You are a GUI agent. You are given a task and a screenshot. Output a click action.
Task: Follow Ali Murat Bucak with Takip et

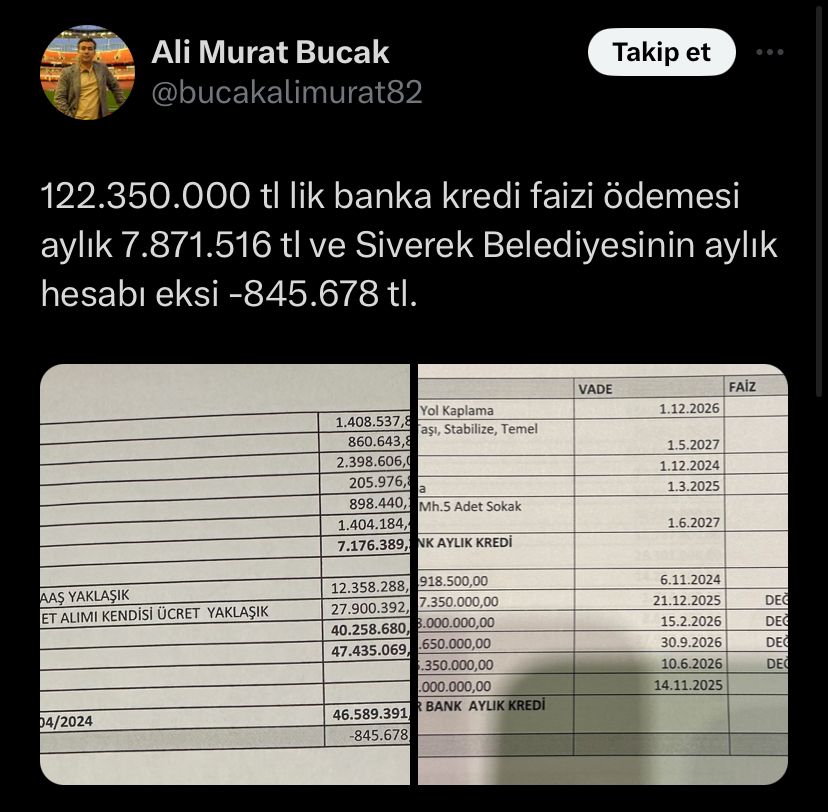(661, 52)
